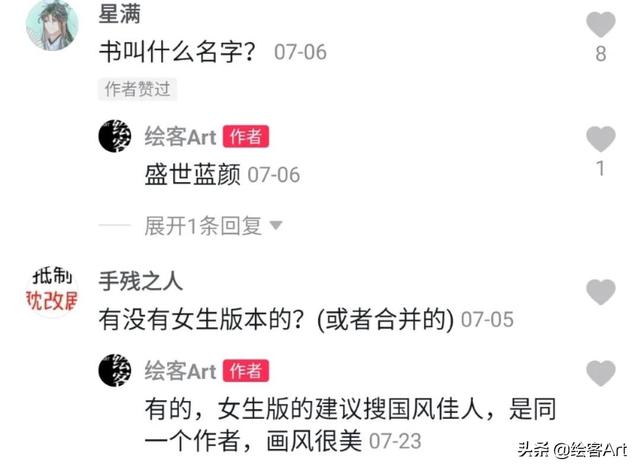Viewport: 640px width, 471px height.
Task: Open 手残之人's profile avatar
Action: tap(53, 292)
